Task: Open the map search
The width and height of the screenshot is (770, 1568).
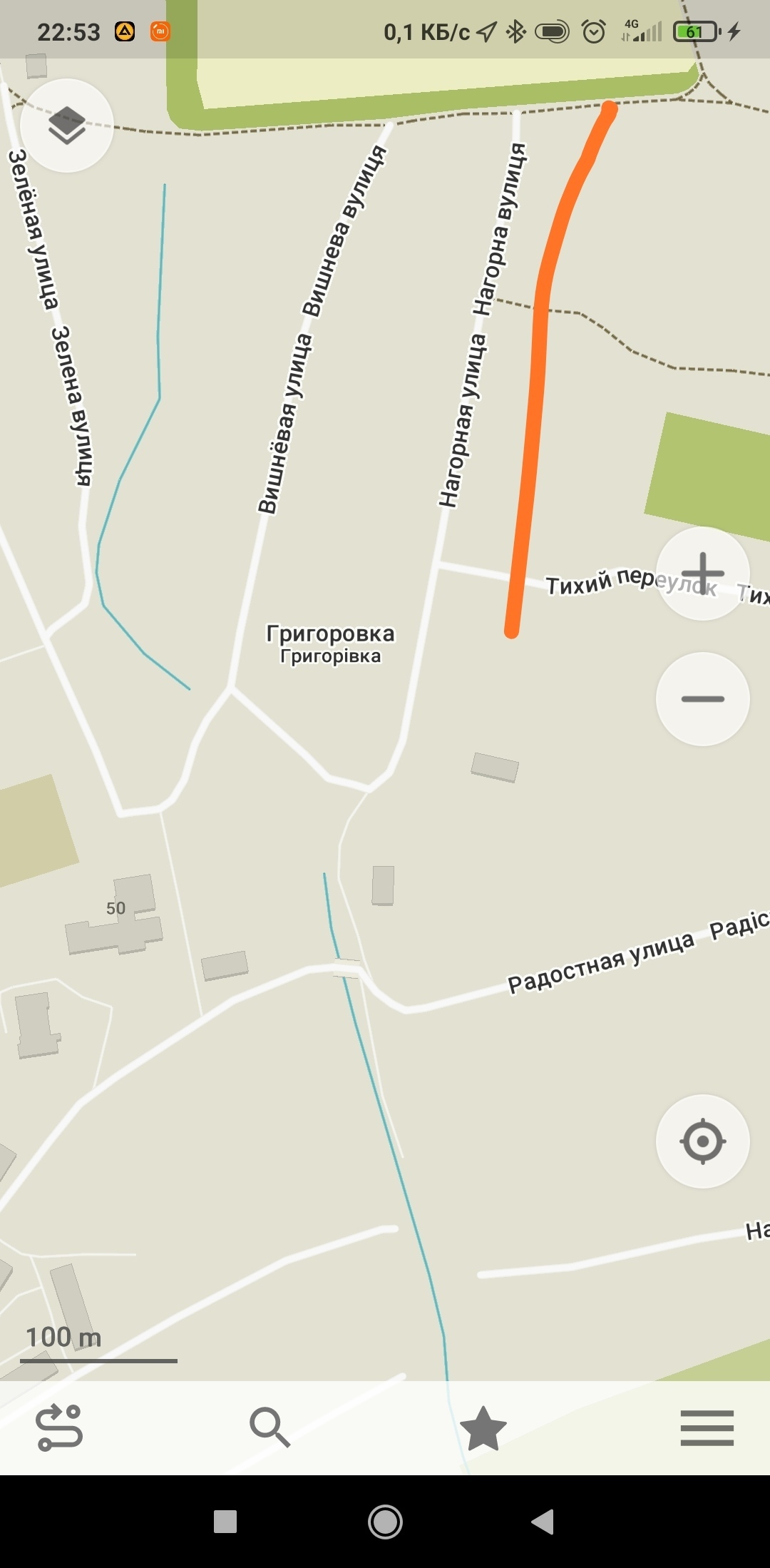Action: click(269, 1427)
